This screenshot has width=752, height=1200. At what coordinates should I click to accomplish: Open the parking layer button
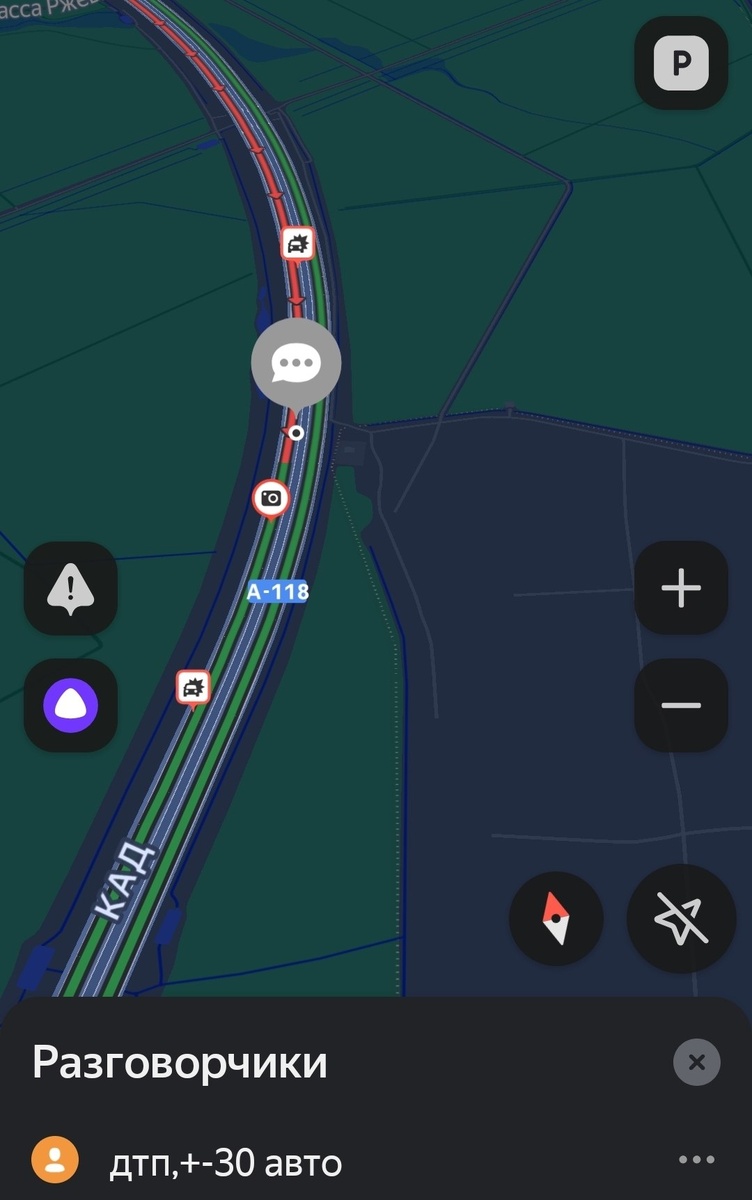[681, 63]
